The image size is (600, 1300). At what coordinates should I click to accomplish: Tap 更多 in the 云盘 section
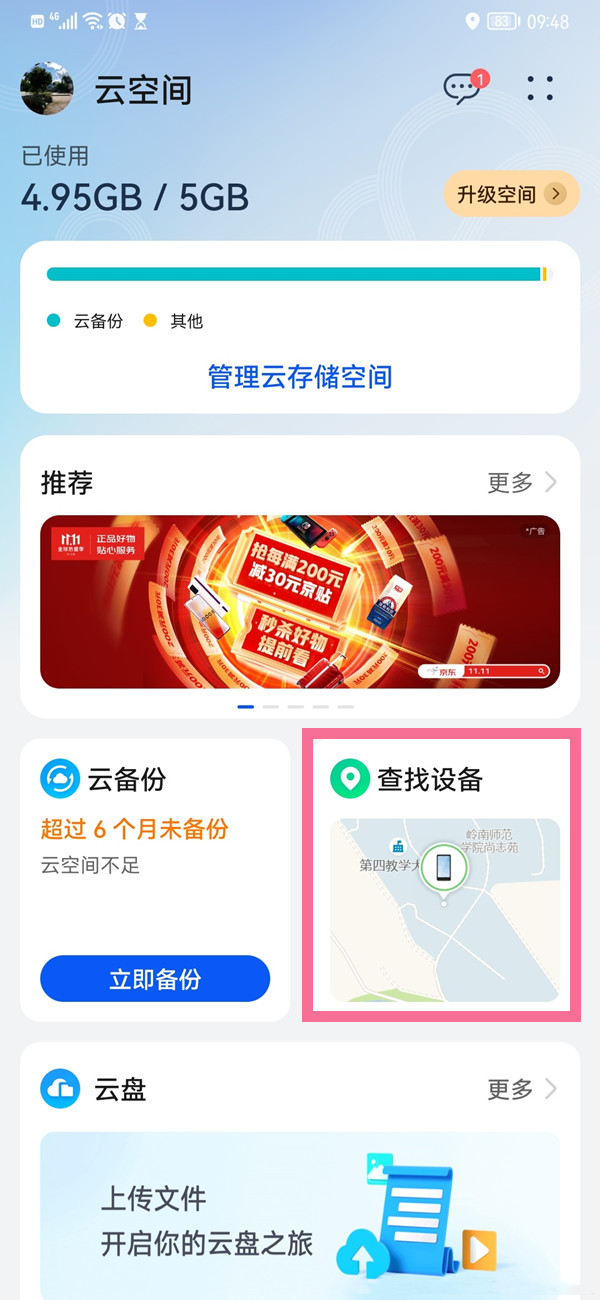(x=522, y=1089)
